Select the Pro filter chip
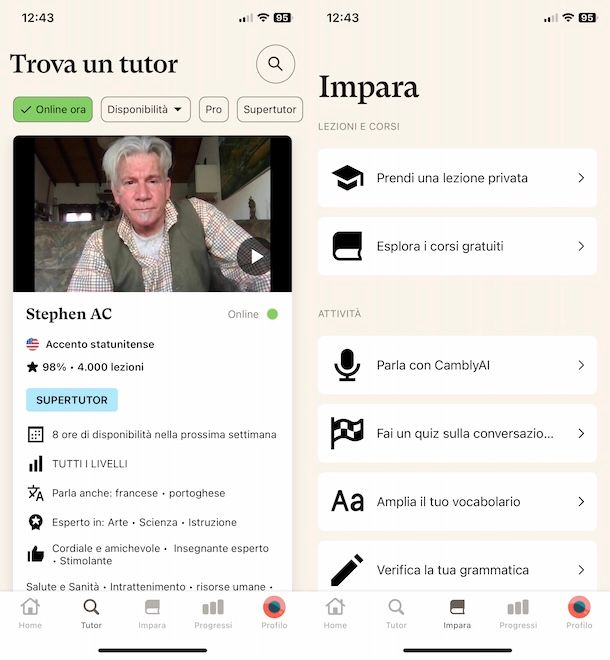The image size is (610, 660). tap(213, 110)
